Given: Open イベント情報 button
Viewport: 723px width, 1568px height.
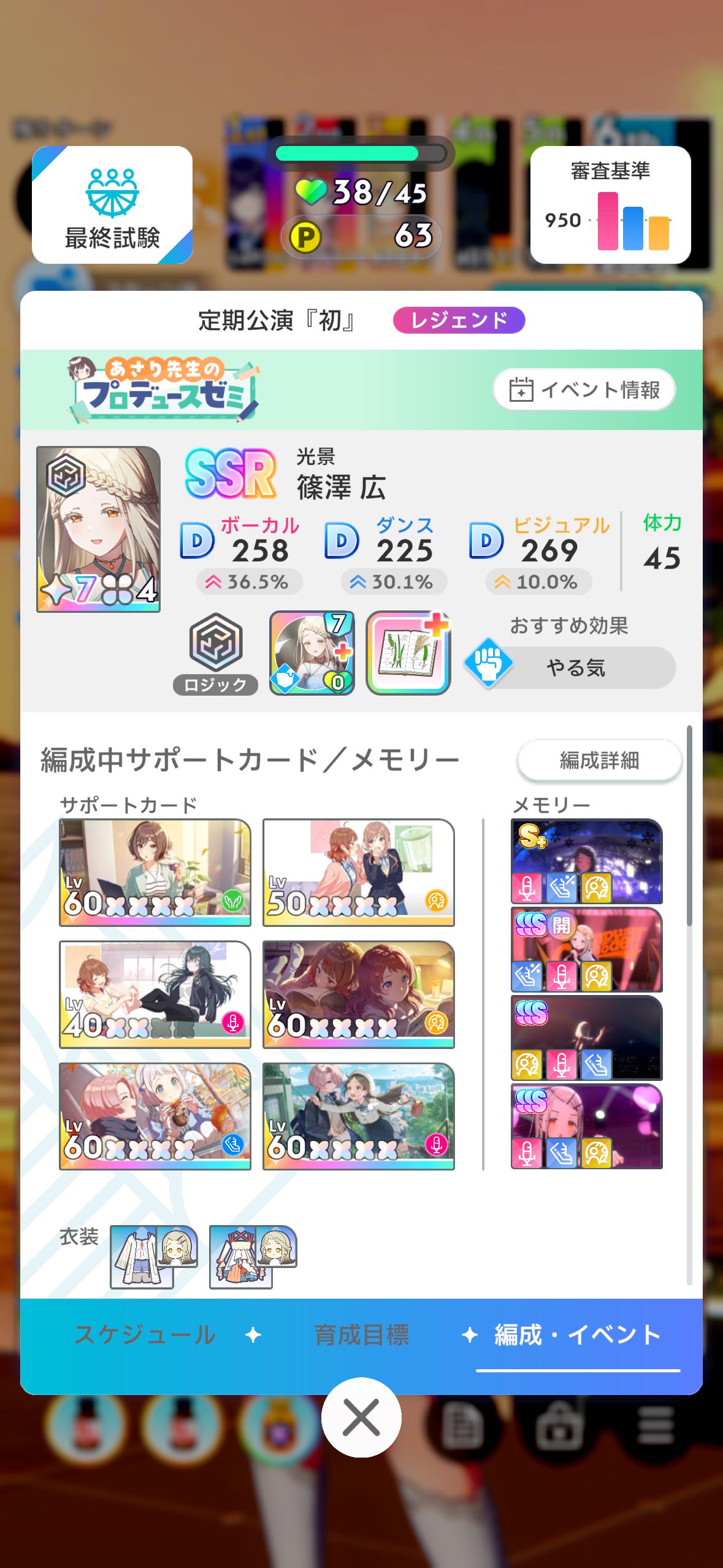Looking at the screenshot, I should (x=584, y=390).
